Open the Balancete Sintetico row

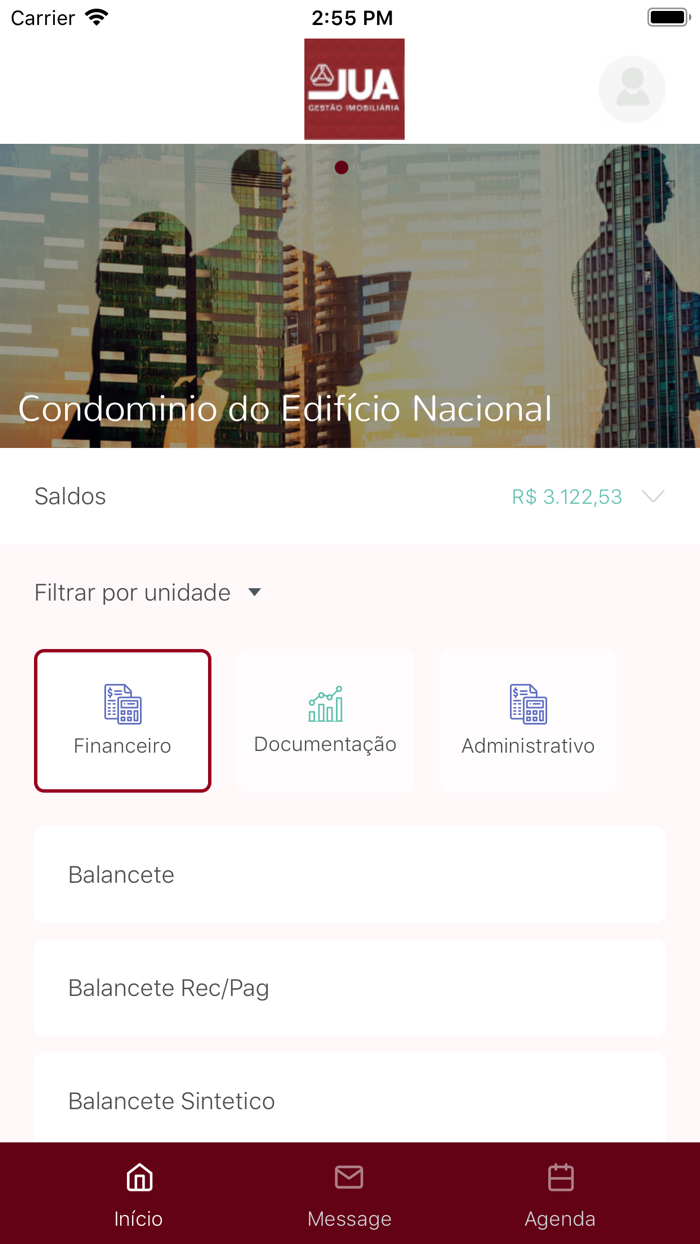pos(350,1098)
